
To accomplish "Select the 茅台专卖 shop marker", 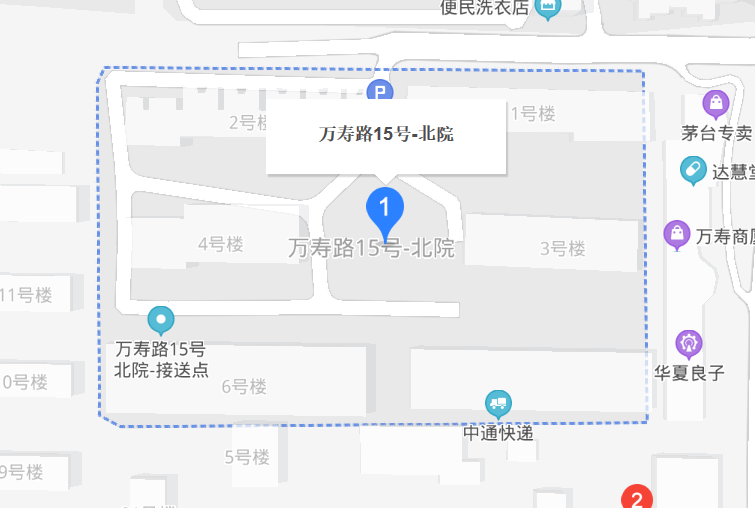I will pos(716,103).
